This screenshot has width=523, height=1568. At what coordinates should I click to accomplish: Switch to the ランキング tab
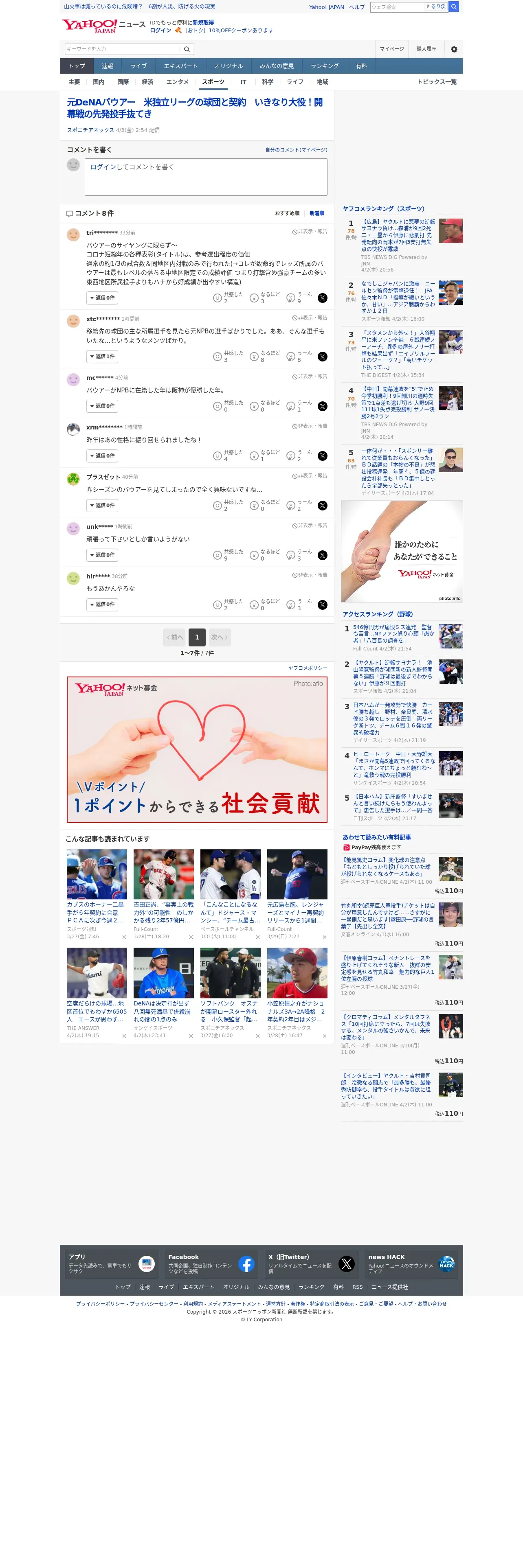coord(325,66)
